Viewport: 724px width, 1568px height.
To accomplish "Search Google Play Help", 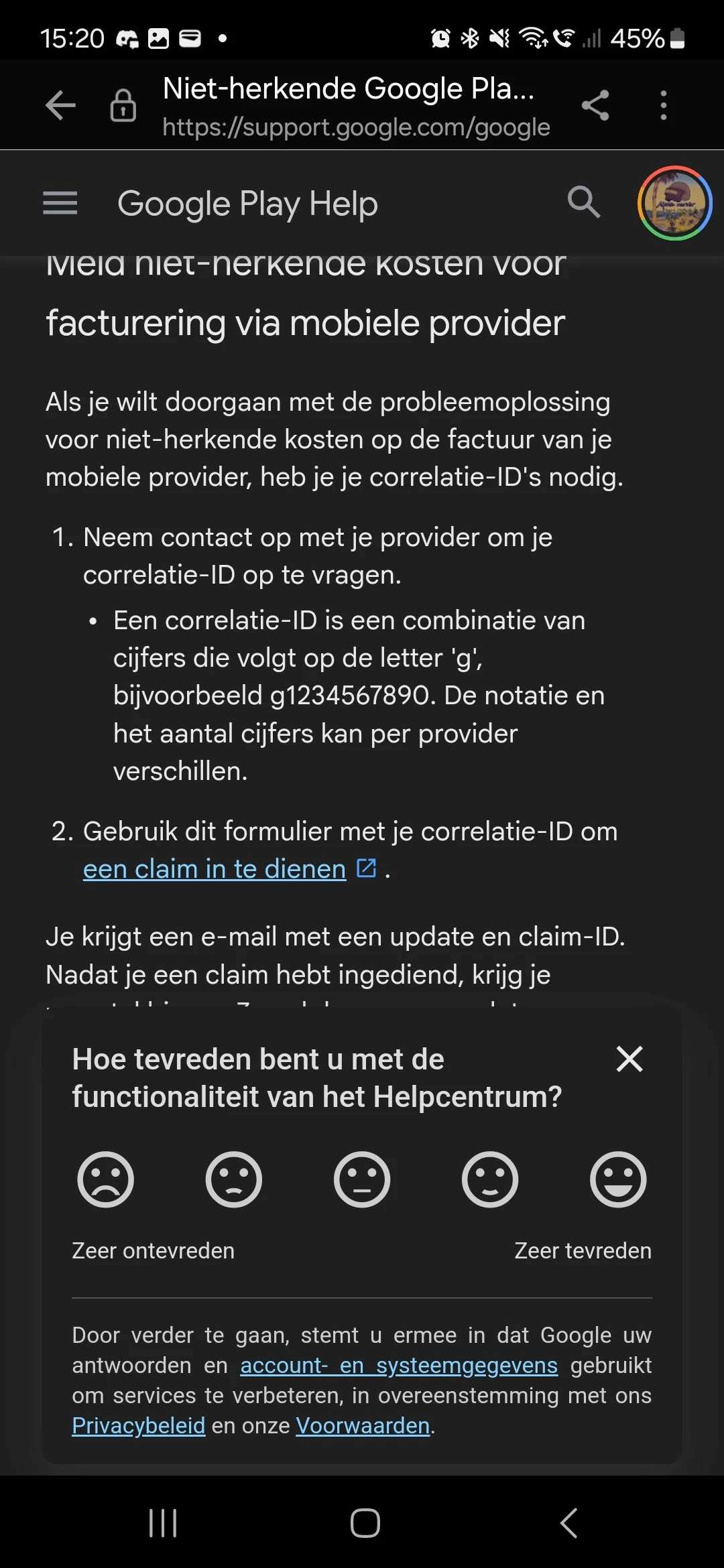I will coord(583,202).
